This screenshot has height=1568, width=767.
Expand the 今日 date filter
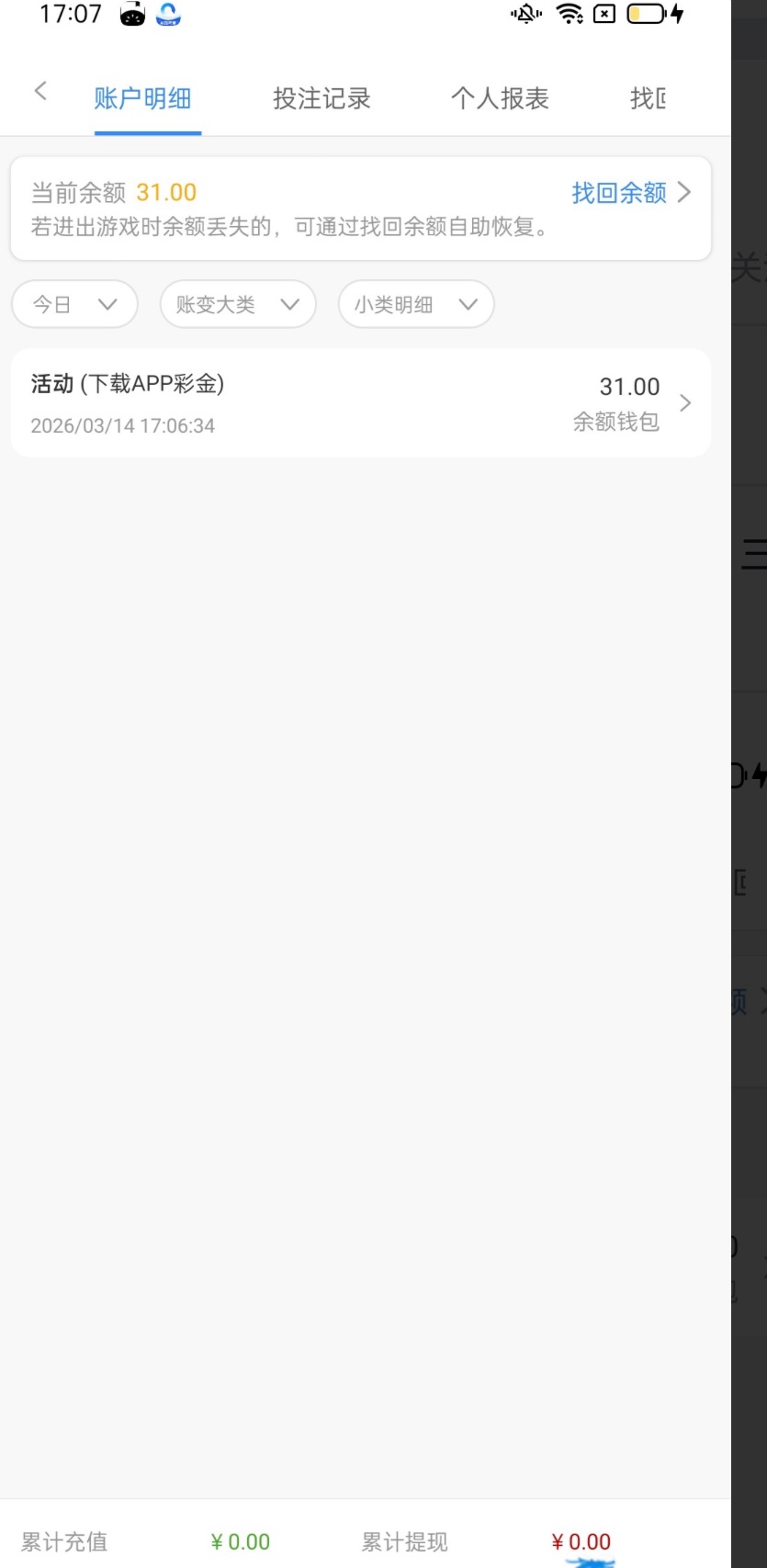pos(74,305)
